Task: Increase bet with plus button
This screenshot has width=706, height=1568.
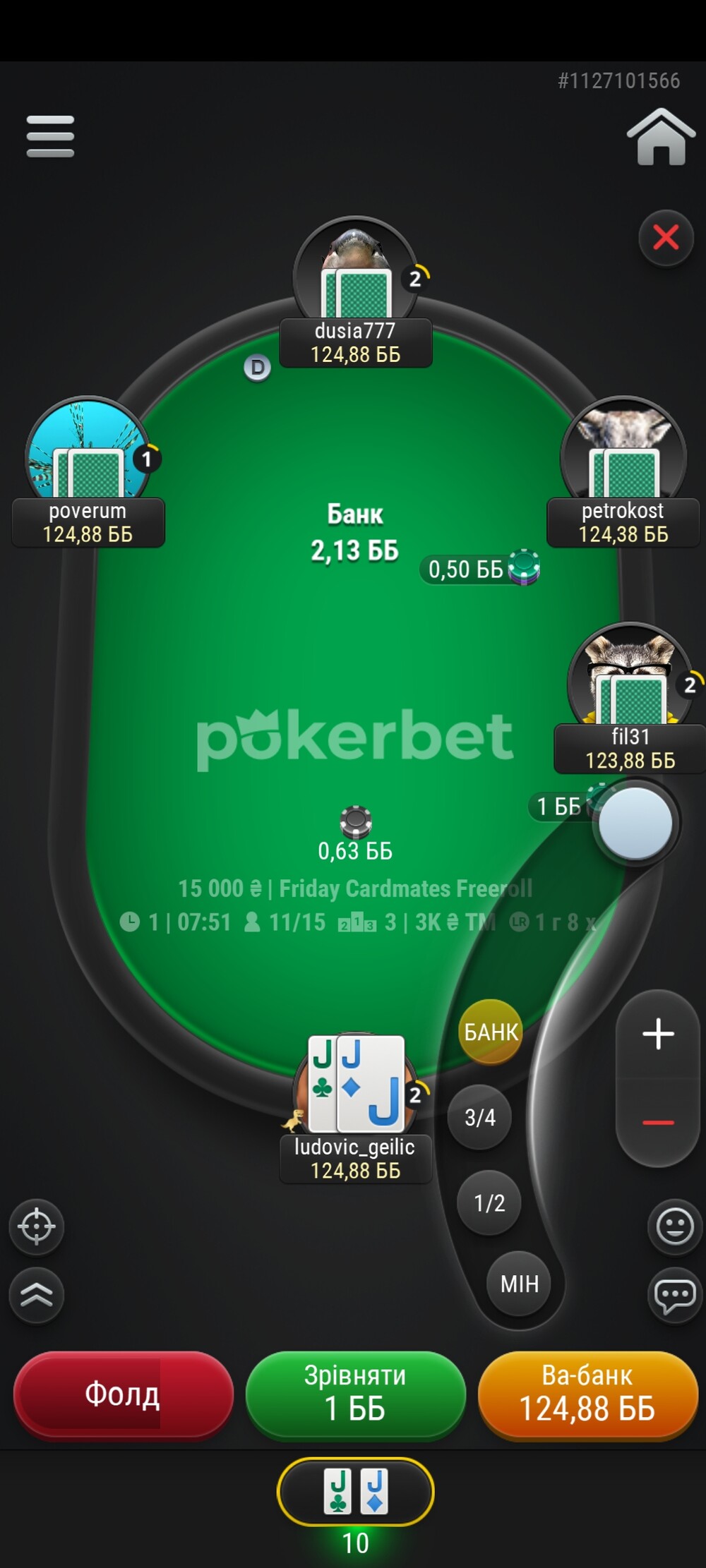Action: pos(658,1034)
